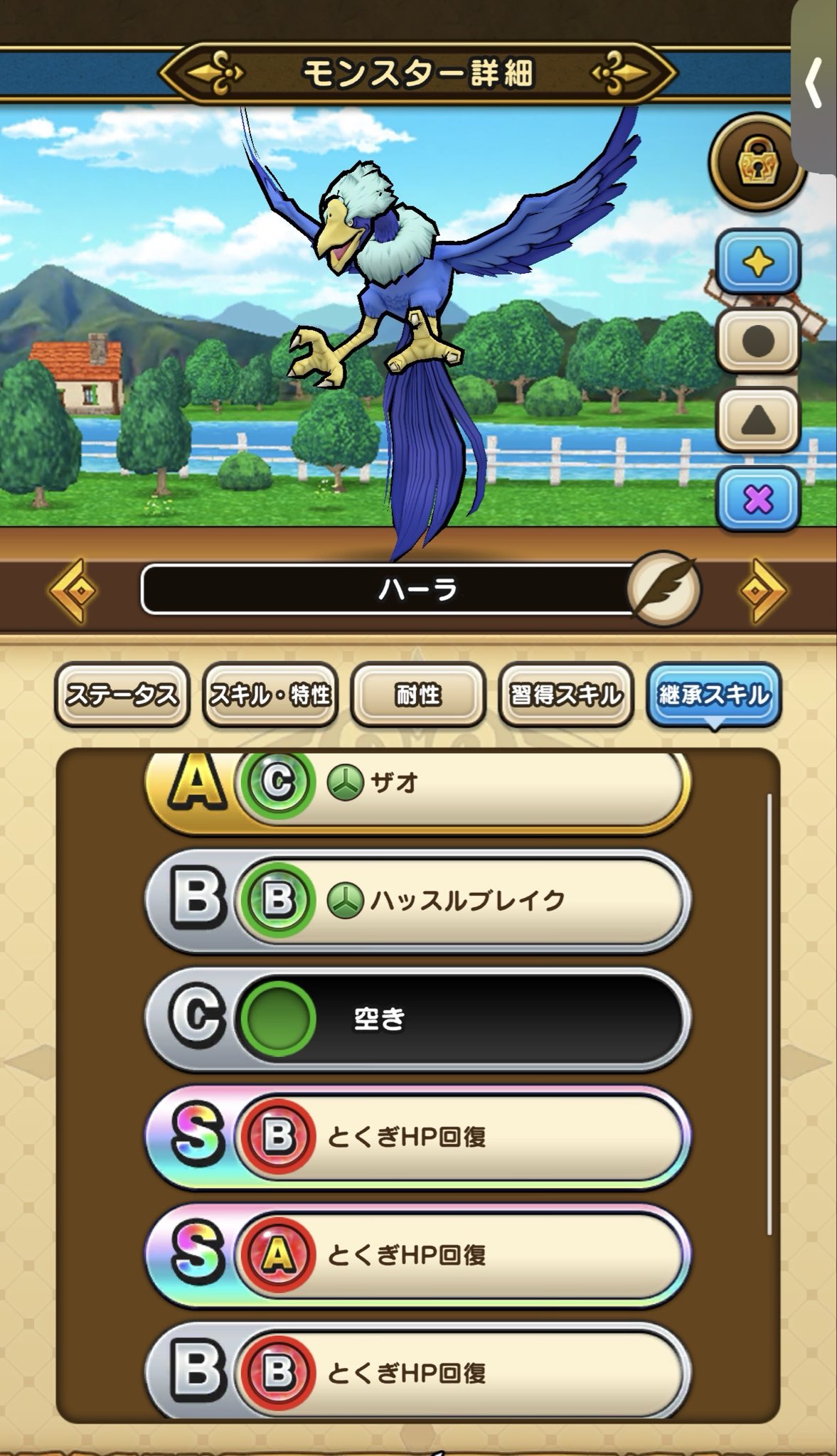Select the 継承スキル tab
Image resolution: width=837 pixels, height=1456 pixels.
713,695
